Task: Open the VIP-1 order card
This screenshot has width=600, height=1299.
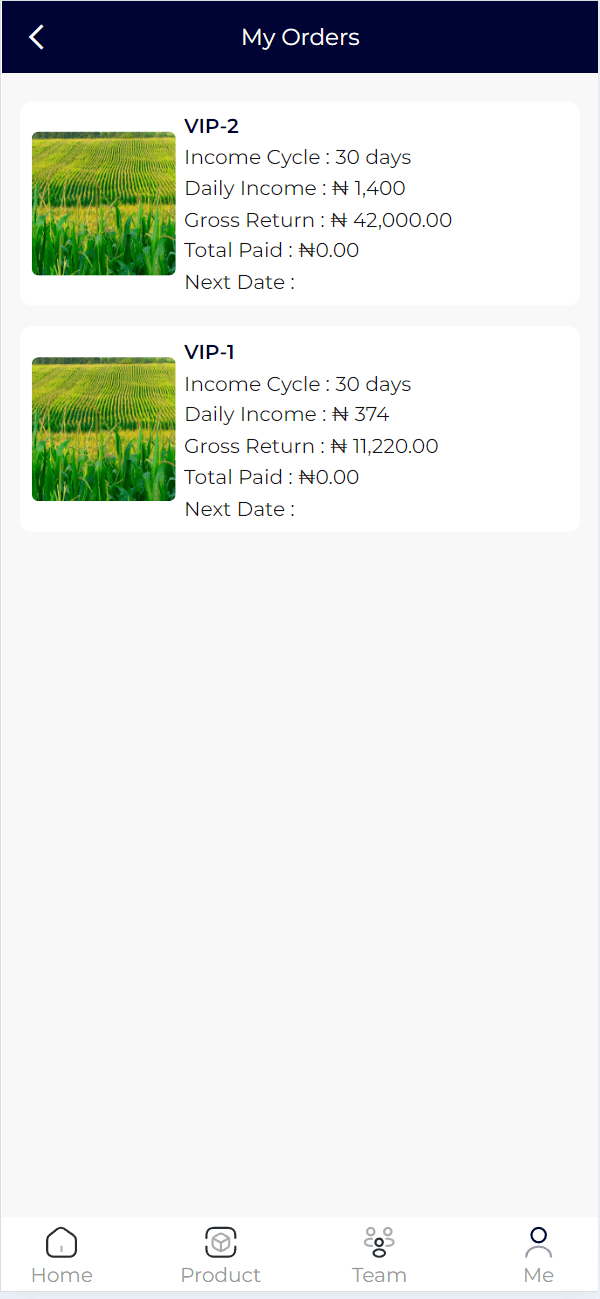Action: [x=300, y=429]
